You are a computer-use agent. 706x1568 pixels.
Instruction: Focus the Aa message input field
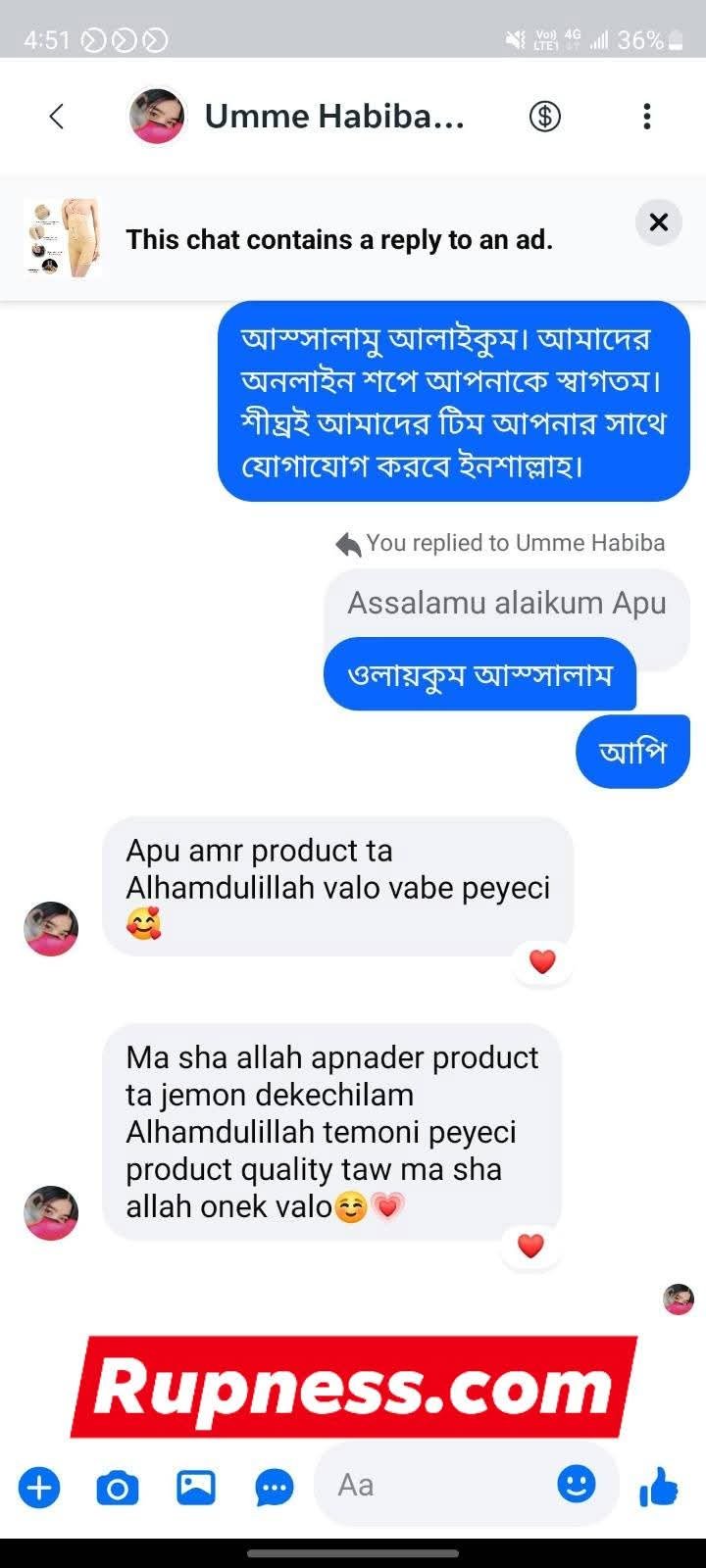point(441,1486)
